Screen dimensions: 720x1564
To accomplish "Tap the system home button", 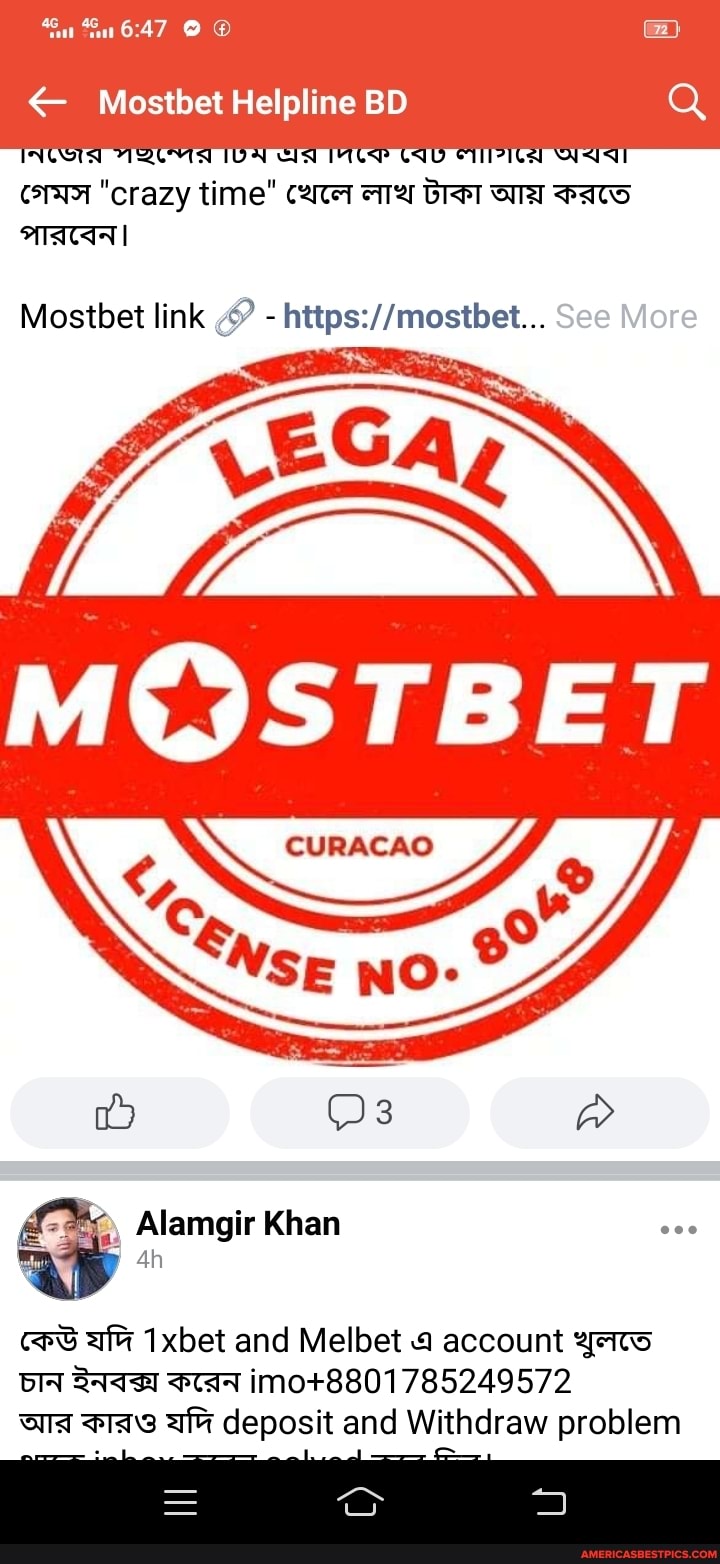I will pyautogui.click(x=361, y=1501).
